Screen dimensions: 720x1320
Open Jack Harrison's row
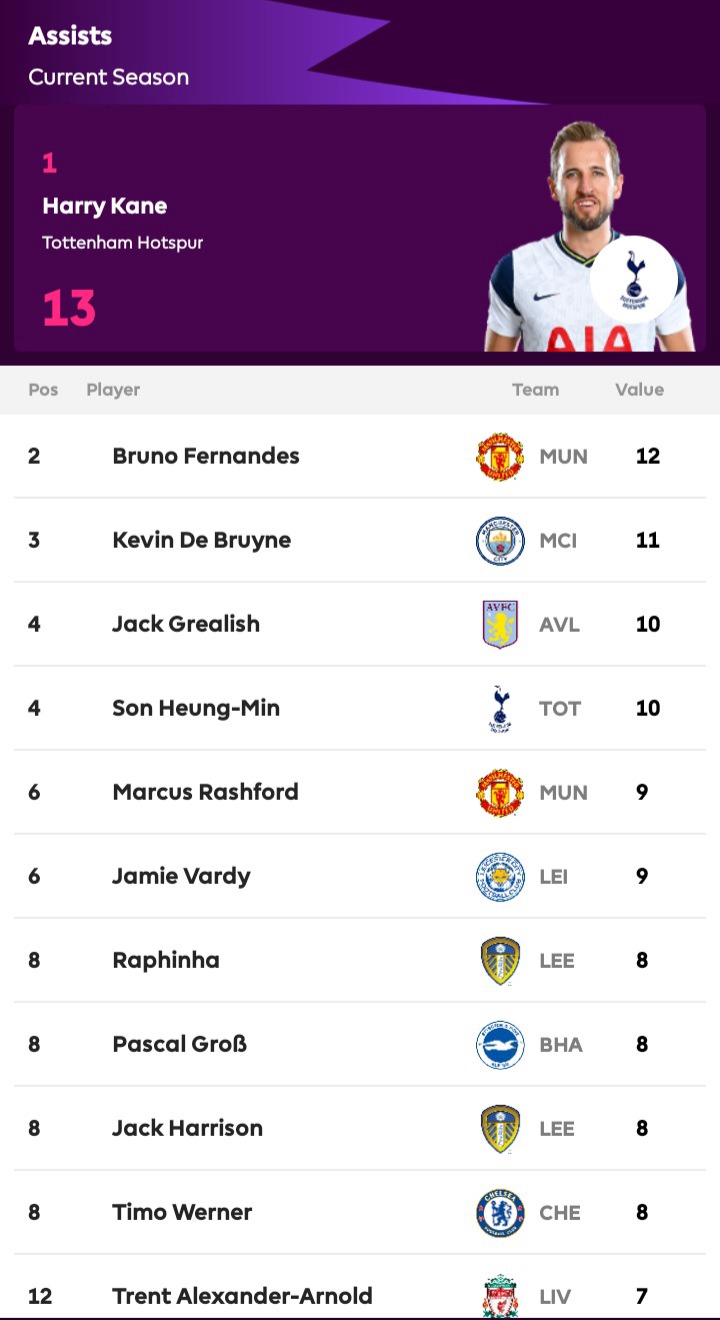[x=360, y=1128]
